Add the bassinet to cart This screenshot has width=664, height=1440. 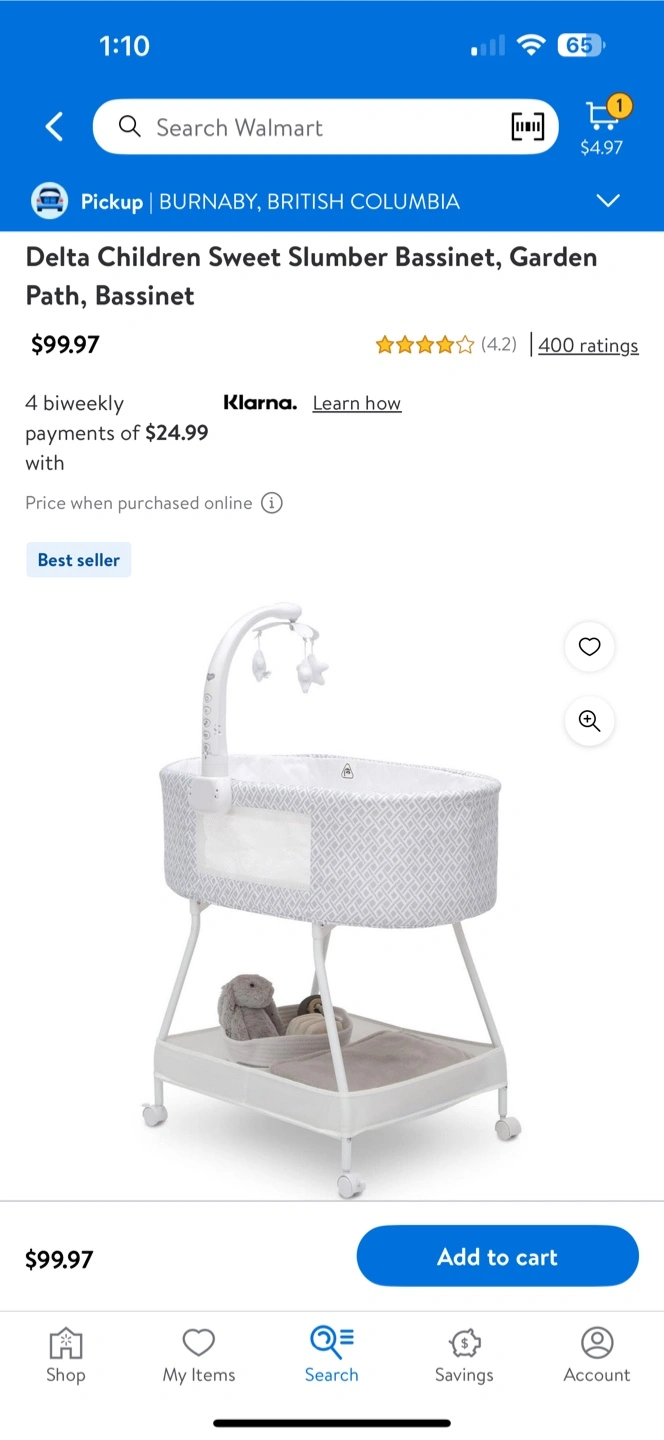497,1257
